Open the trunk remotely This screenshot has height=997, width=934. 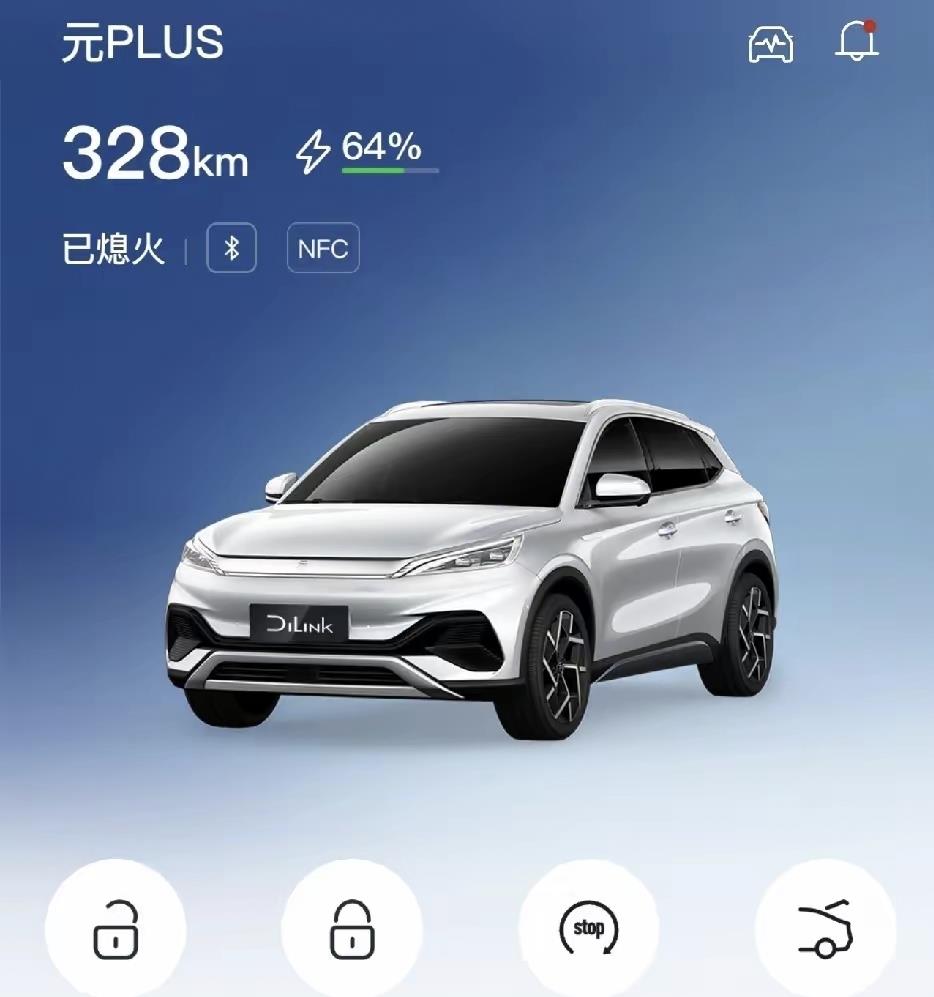pos(824,929)
